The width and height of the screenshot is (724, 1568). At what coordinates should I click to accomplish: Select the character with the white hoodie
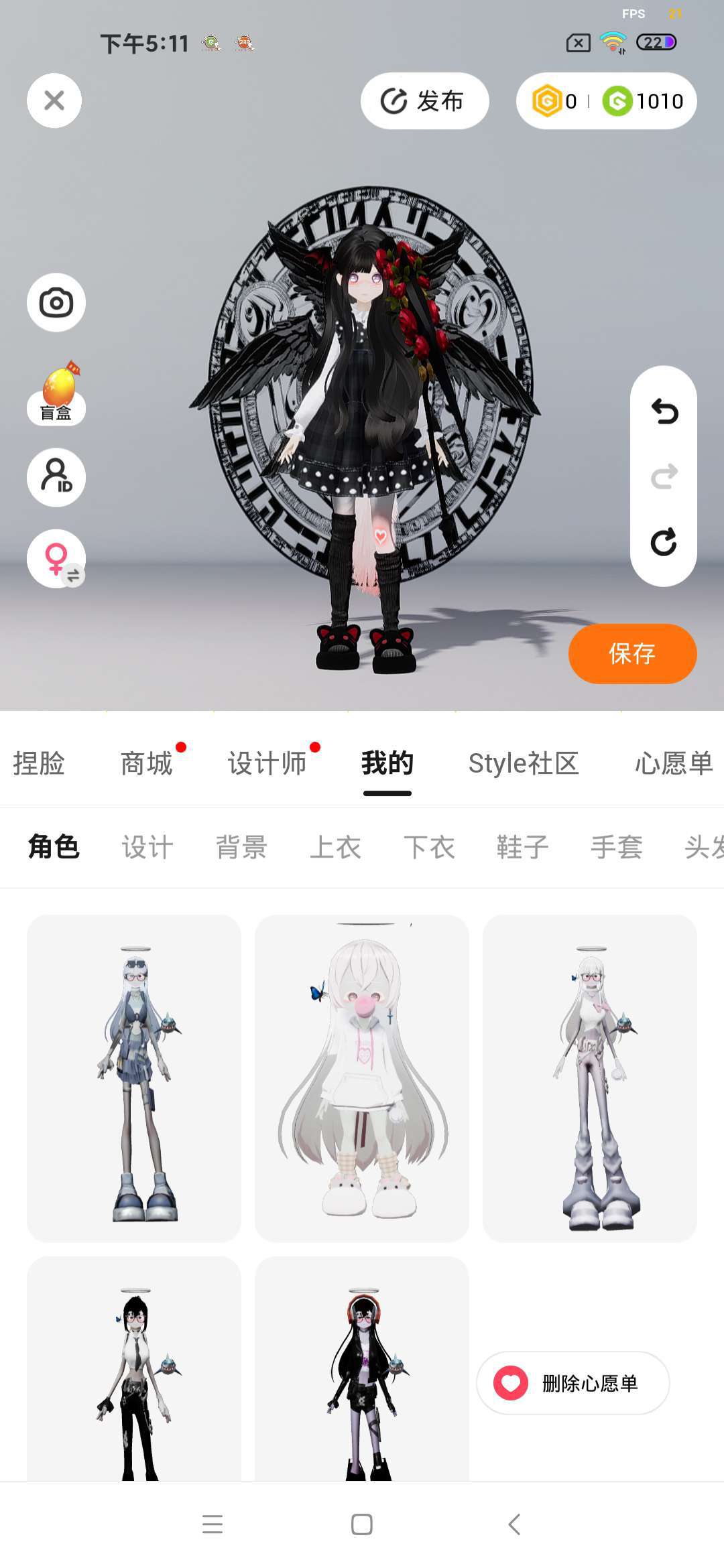[362, 1077]
